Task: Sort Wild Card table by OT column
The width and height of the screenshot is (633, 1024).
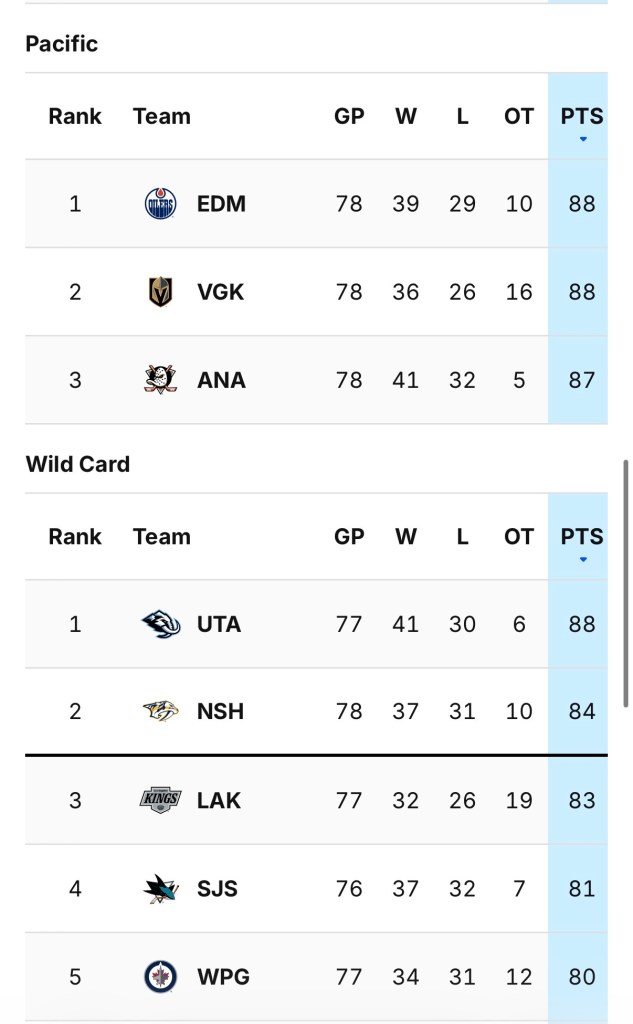Action: (x=518, y=536)
